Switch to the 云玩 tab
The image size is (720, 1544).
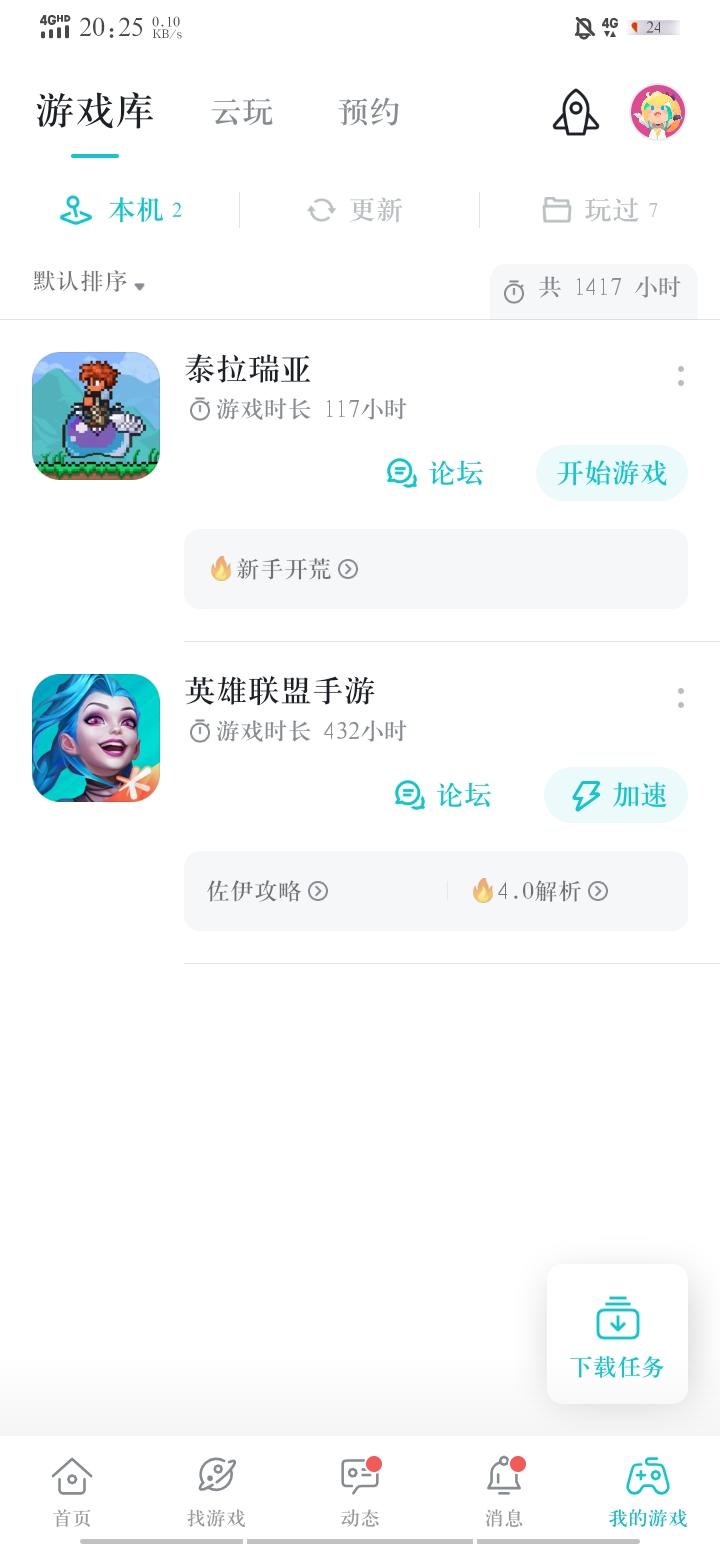[x=242, y=112]
